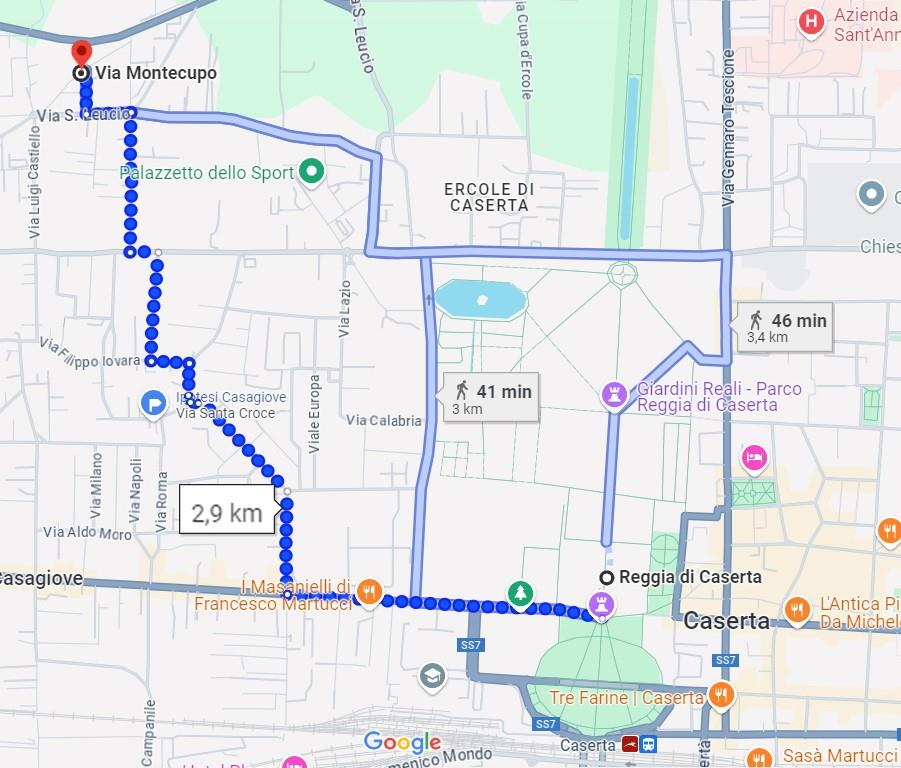Open the Sasà Martucci restaurant marker
This screenshot has height=768, width=901.
point(760,758)
